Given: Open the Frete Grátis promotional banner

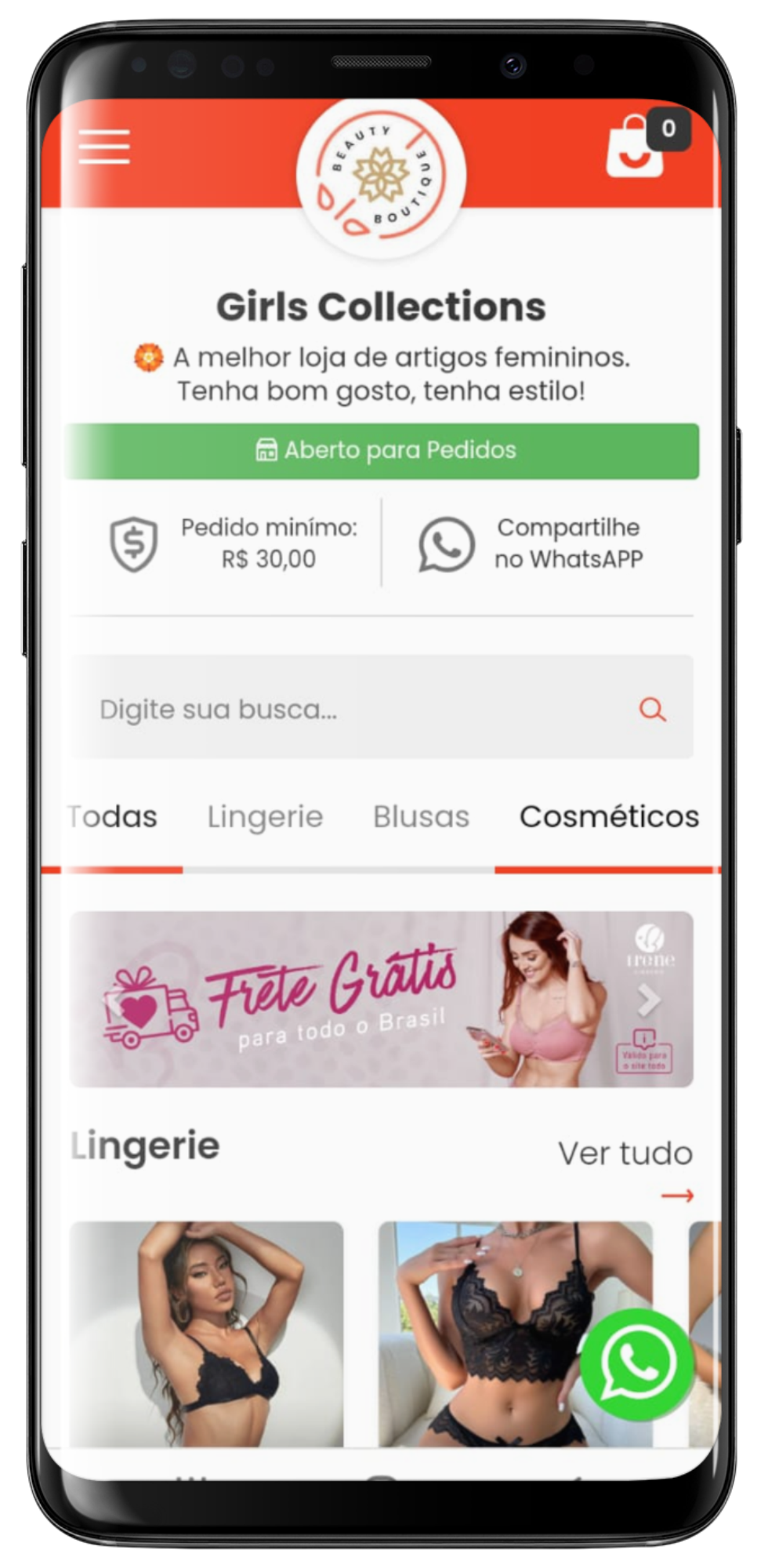Looking at the screenshot, I should coord(376,1000).
